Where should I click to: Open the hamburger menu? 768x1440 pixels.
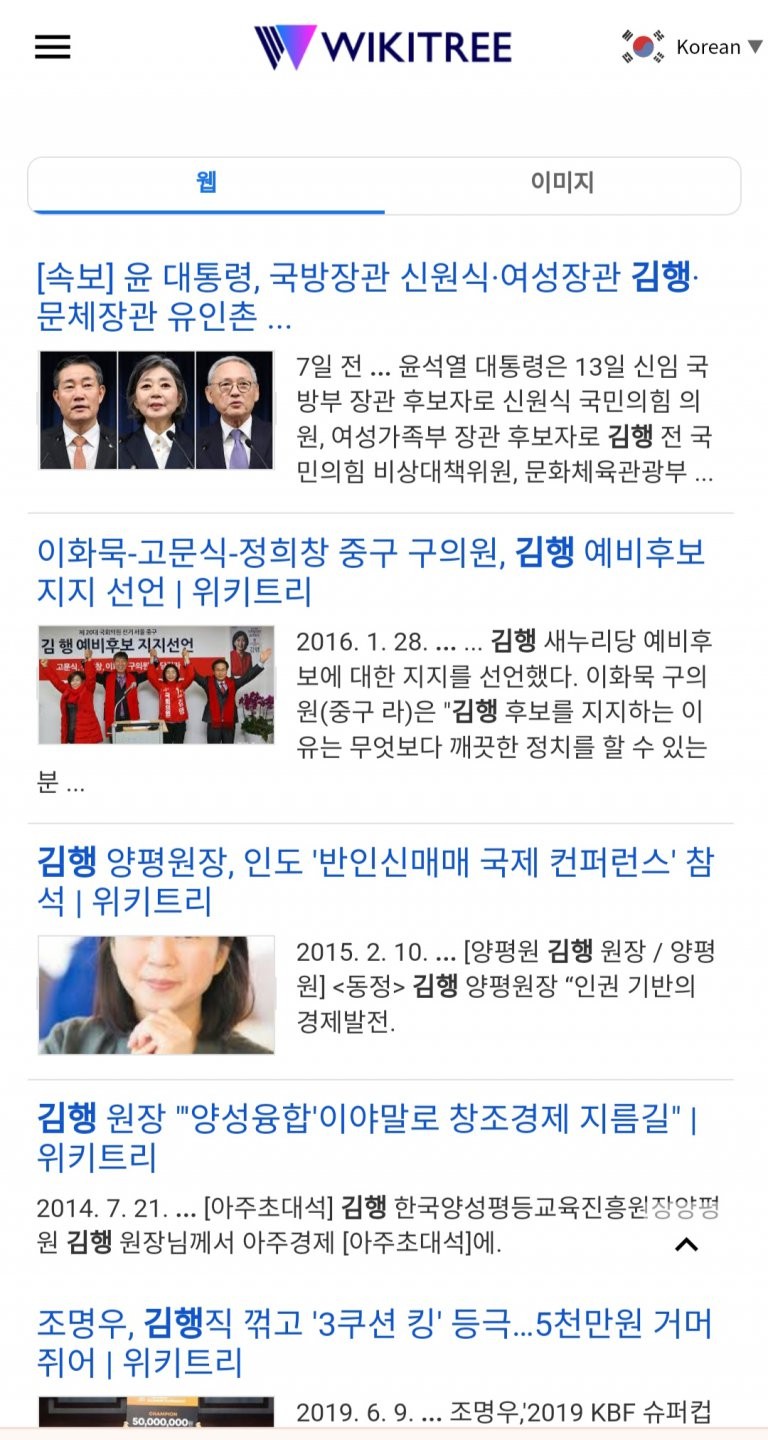point(52,47)
